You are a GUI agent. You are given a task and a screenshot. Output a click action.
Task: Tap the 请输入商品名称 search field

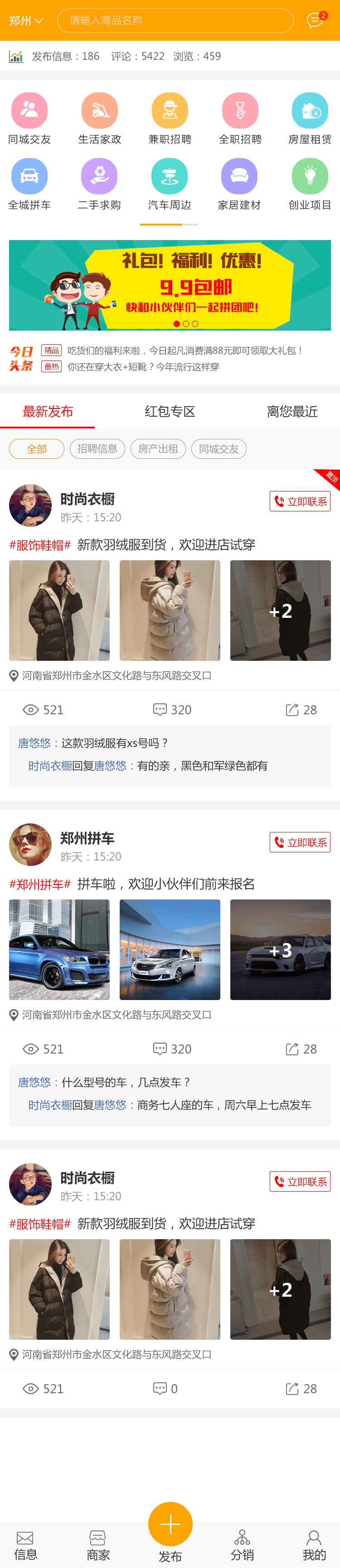(175, 21)
